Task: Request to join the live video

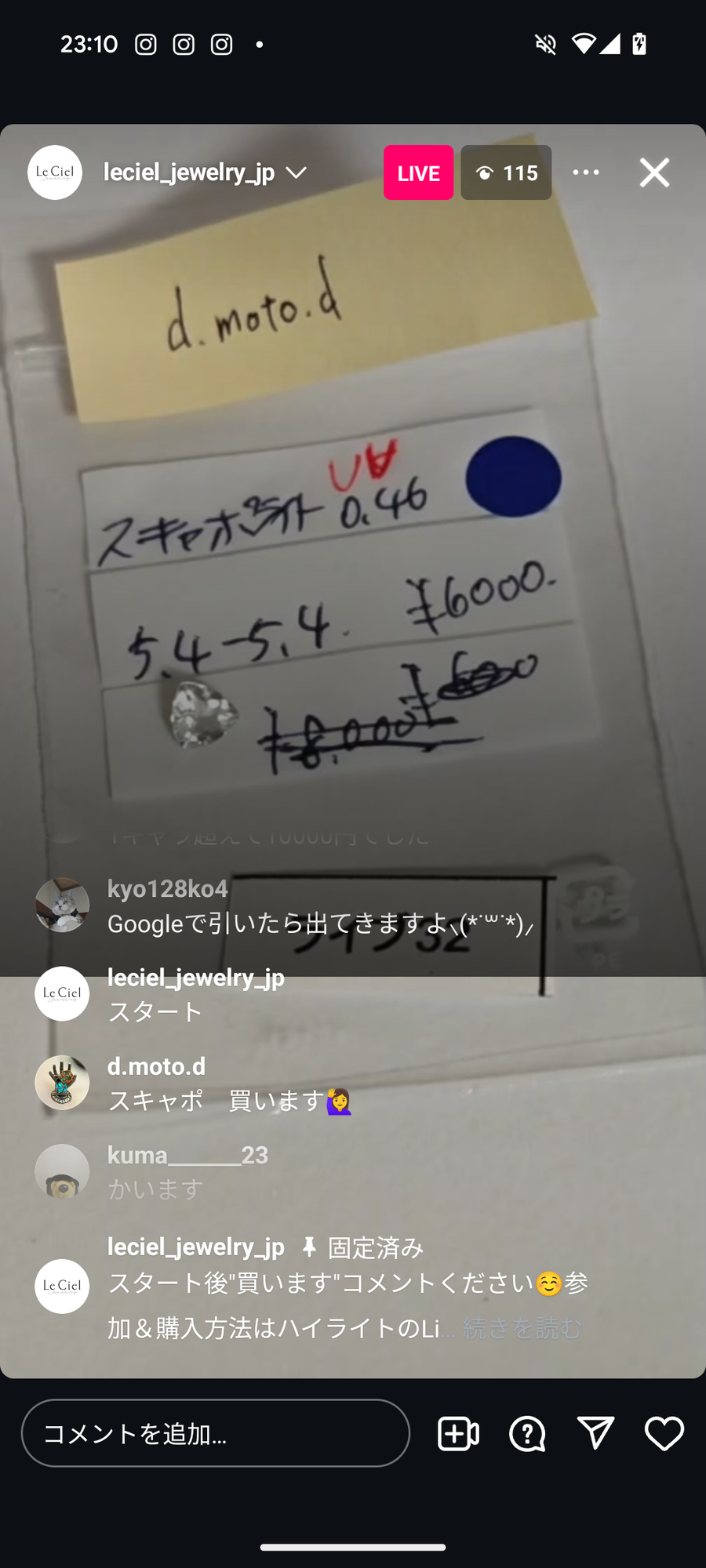Action: coord(458,1434)
